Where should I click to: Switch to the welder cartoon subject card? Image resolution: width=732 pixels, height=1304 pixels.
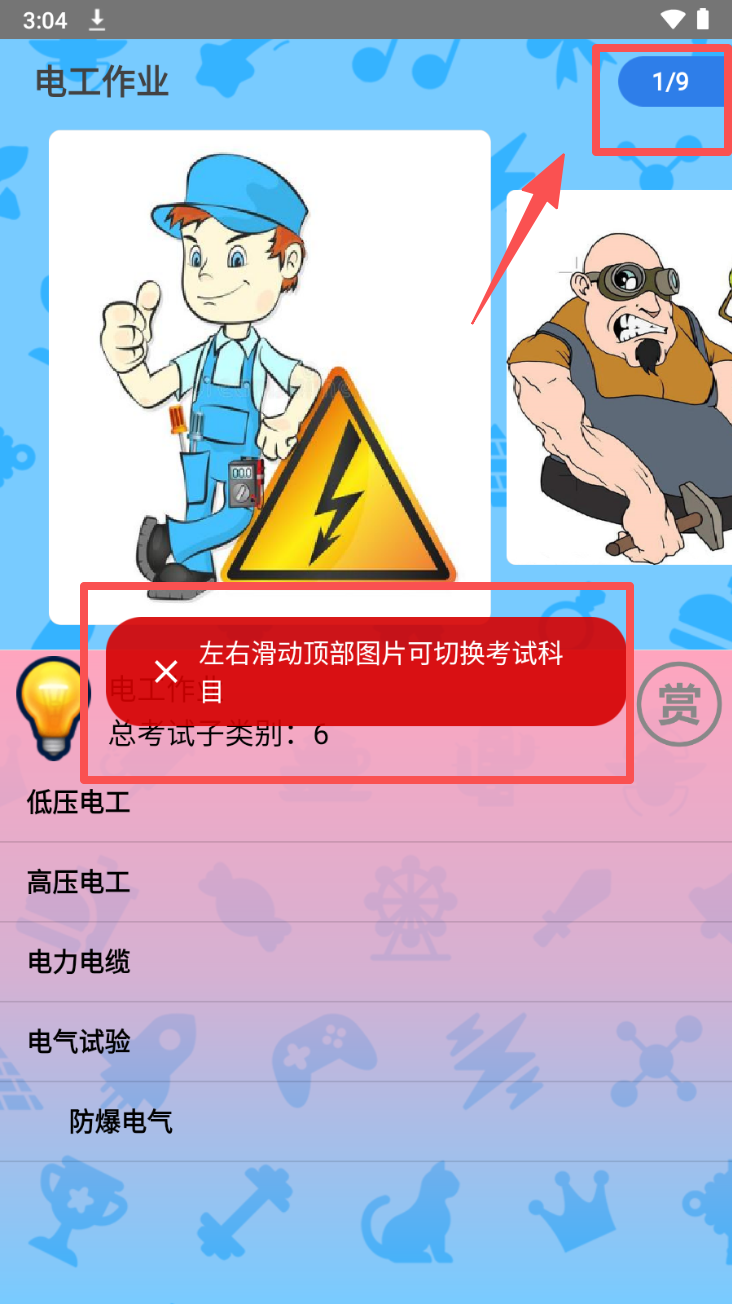point(620,378)
